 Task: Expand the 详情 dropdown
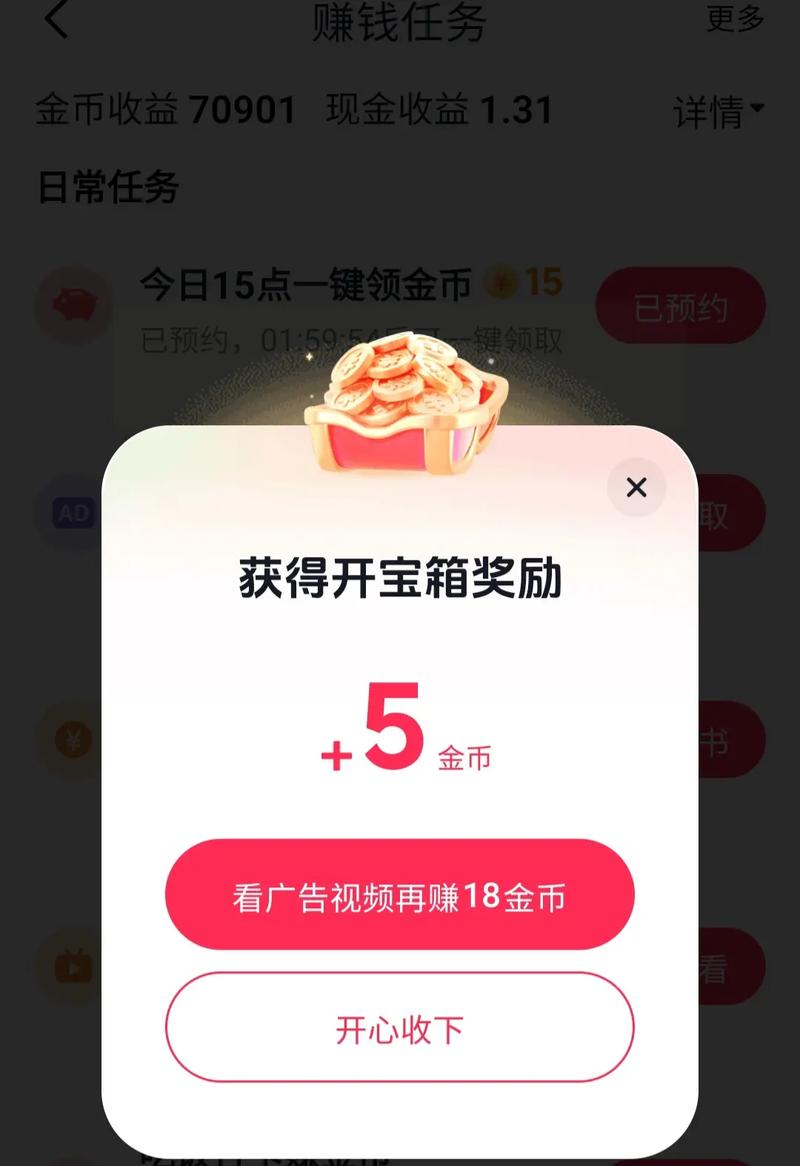point(718,111)
